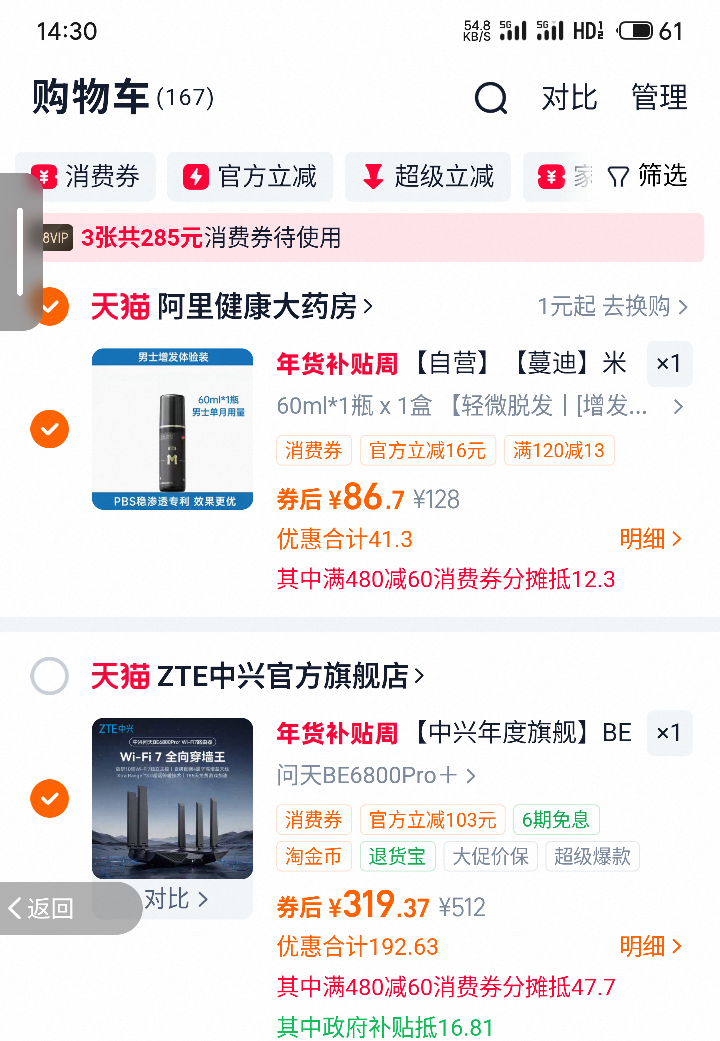
Task: Switch to 对比 compare mode in header
Action: pos(568,99)
